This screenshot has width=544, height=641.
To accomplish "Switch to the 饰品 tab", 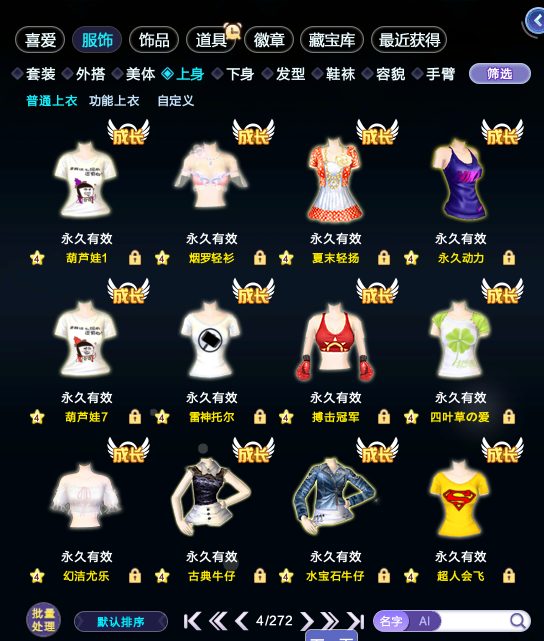I will [x=154, y=40].
